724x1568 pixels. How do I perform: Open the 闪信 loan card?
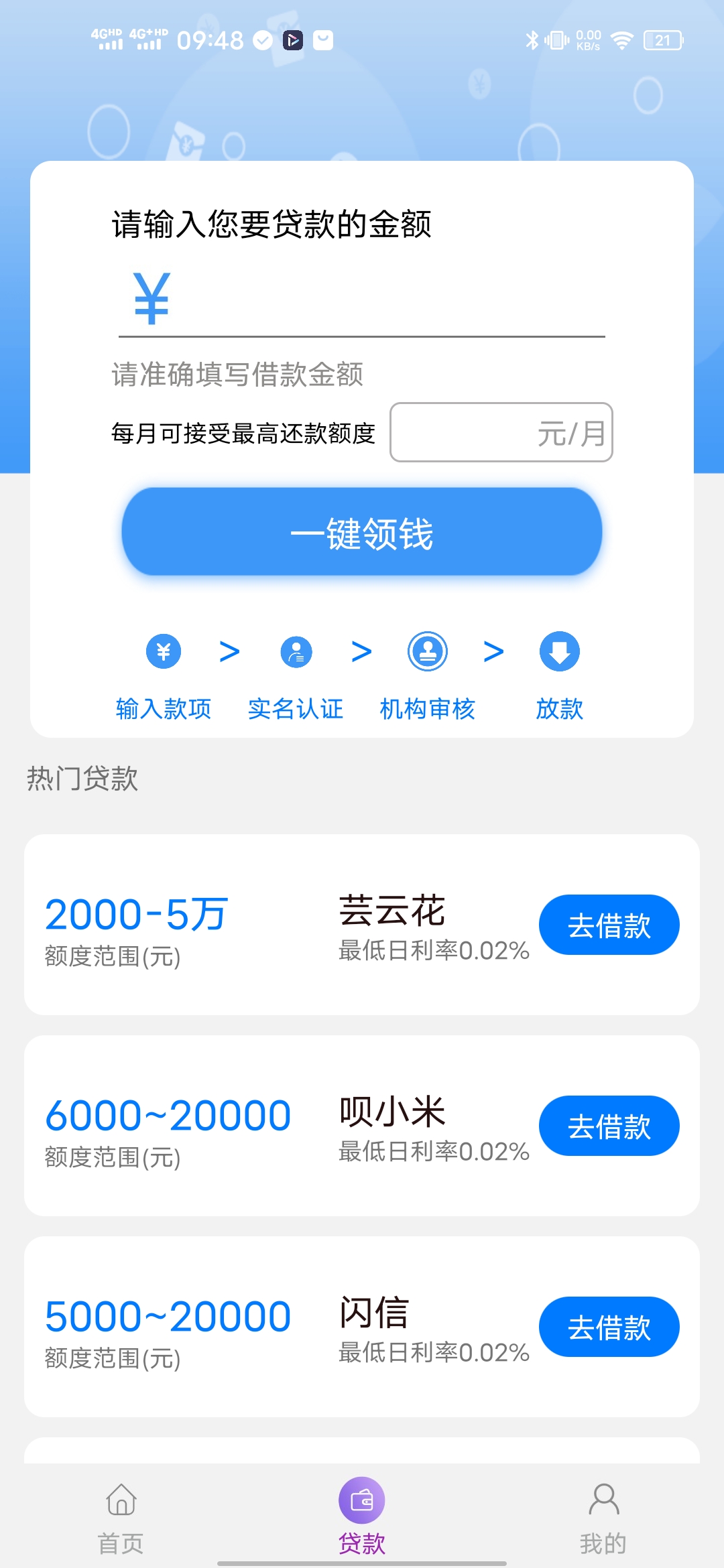pyautogui.click(x=268, y=1327)
